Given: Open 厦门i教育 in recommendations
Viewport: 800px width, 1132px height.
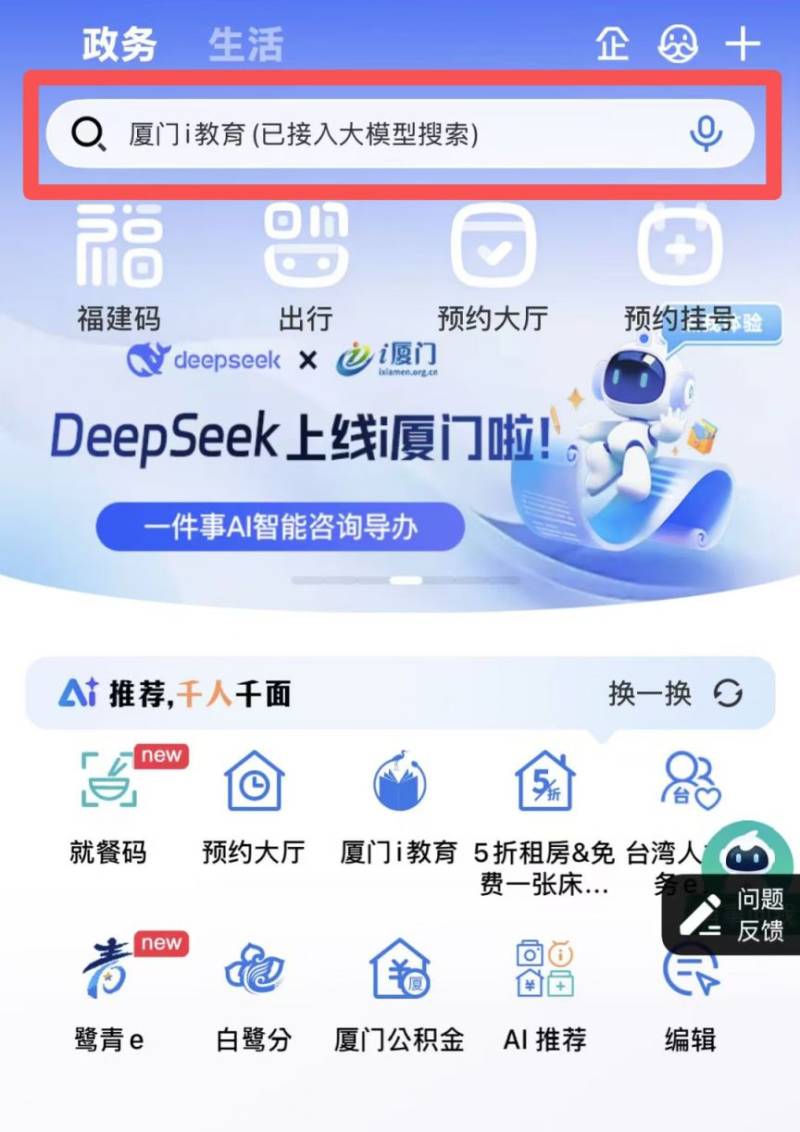Looking at the screenshot, I should [x=398, y=805].
